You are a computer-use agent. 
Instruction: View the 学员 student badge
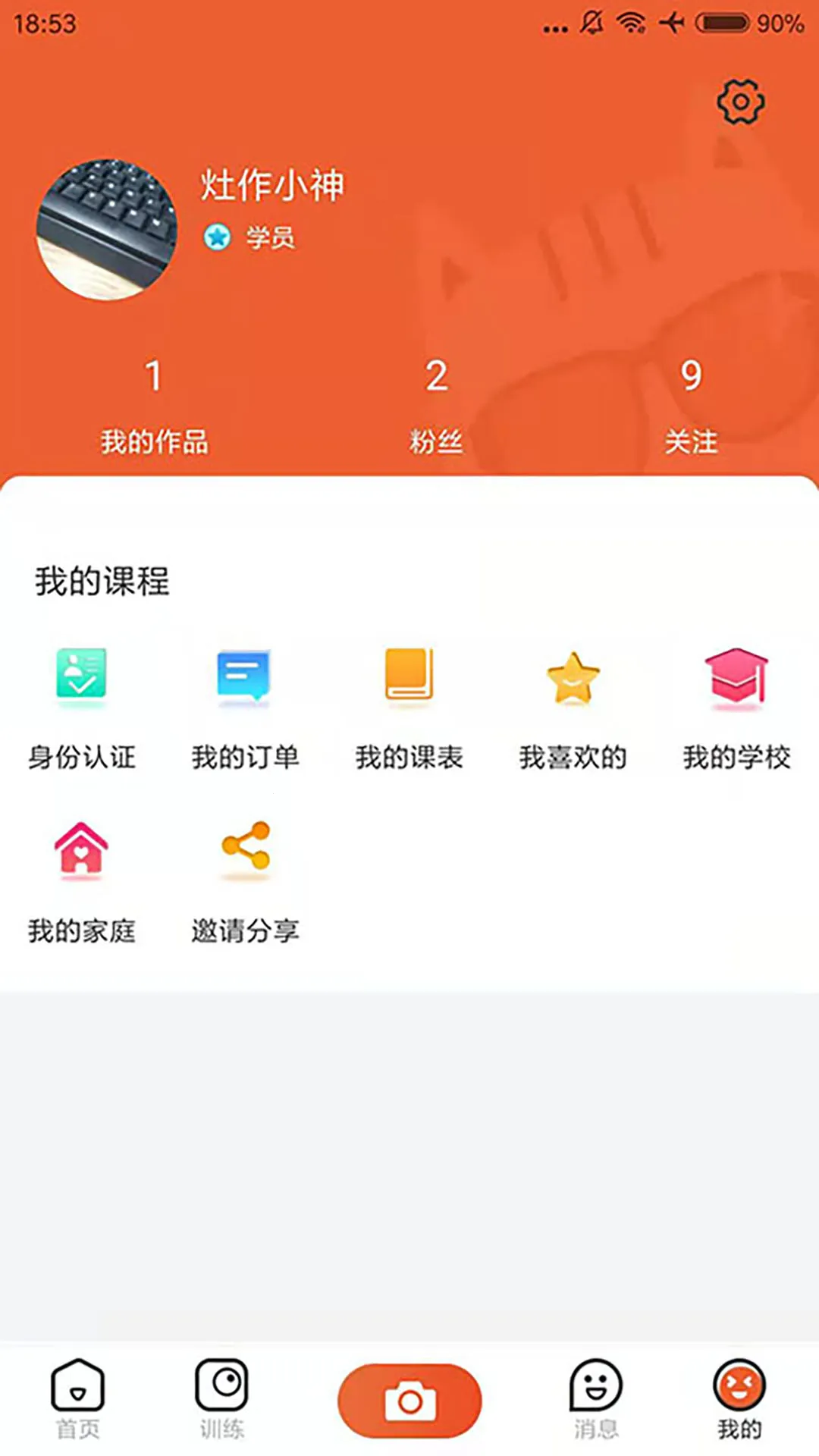(250, 237)
